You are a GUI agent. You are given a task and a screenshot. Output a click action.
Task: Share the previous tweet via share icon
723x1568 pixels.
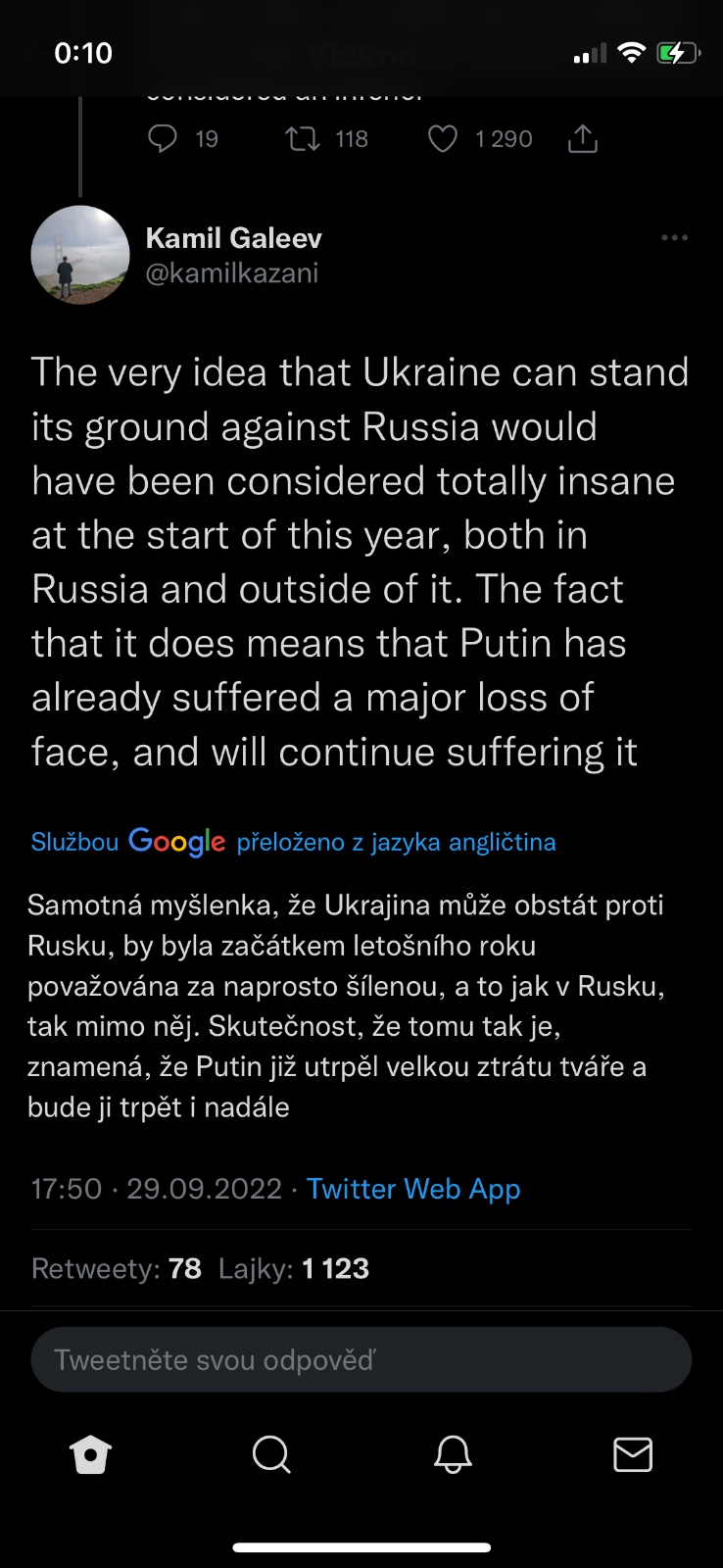tap(583, 139)
